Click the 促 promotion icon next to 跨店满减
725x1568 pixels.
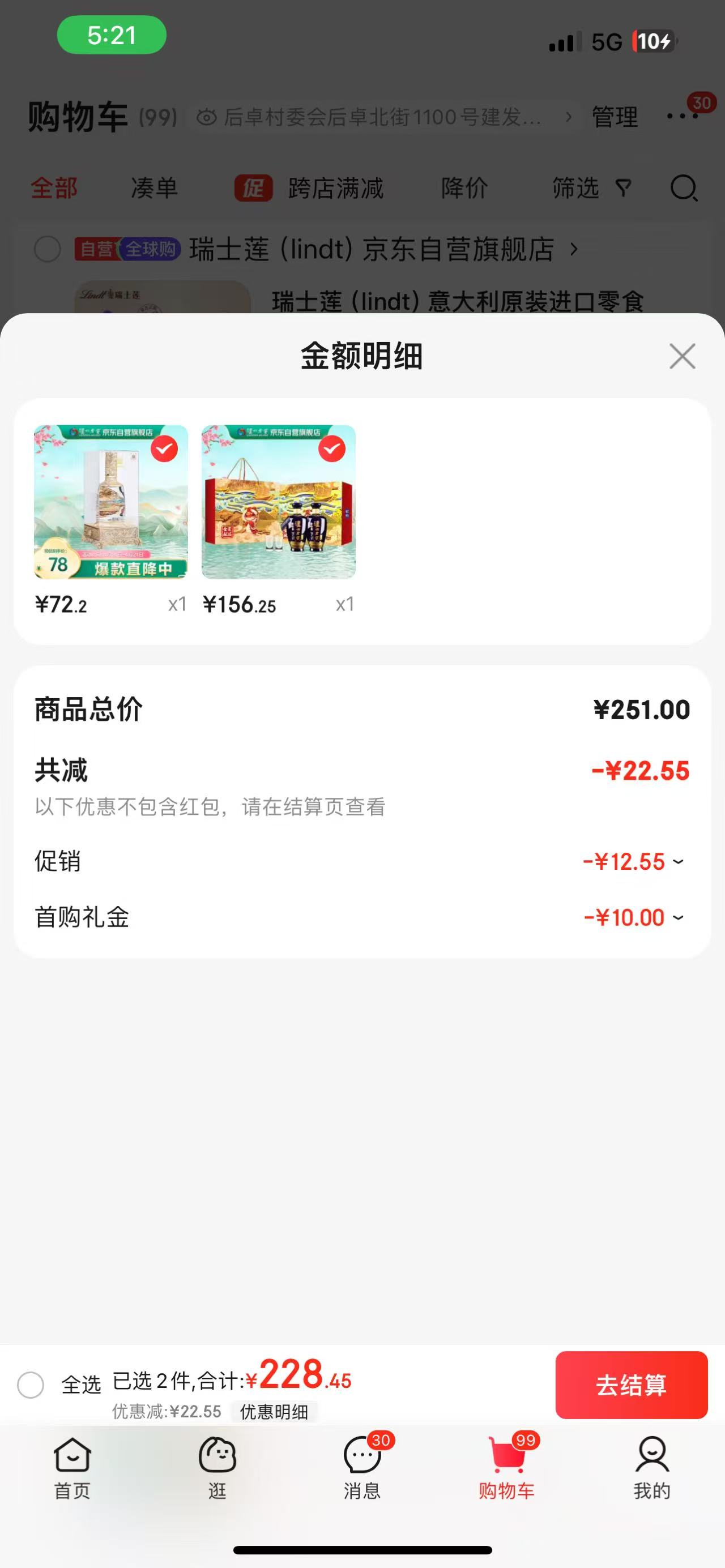[x=253, y=189]
